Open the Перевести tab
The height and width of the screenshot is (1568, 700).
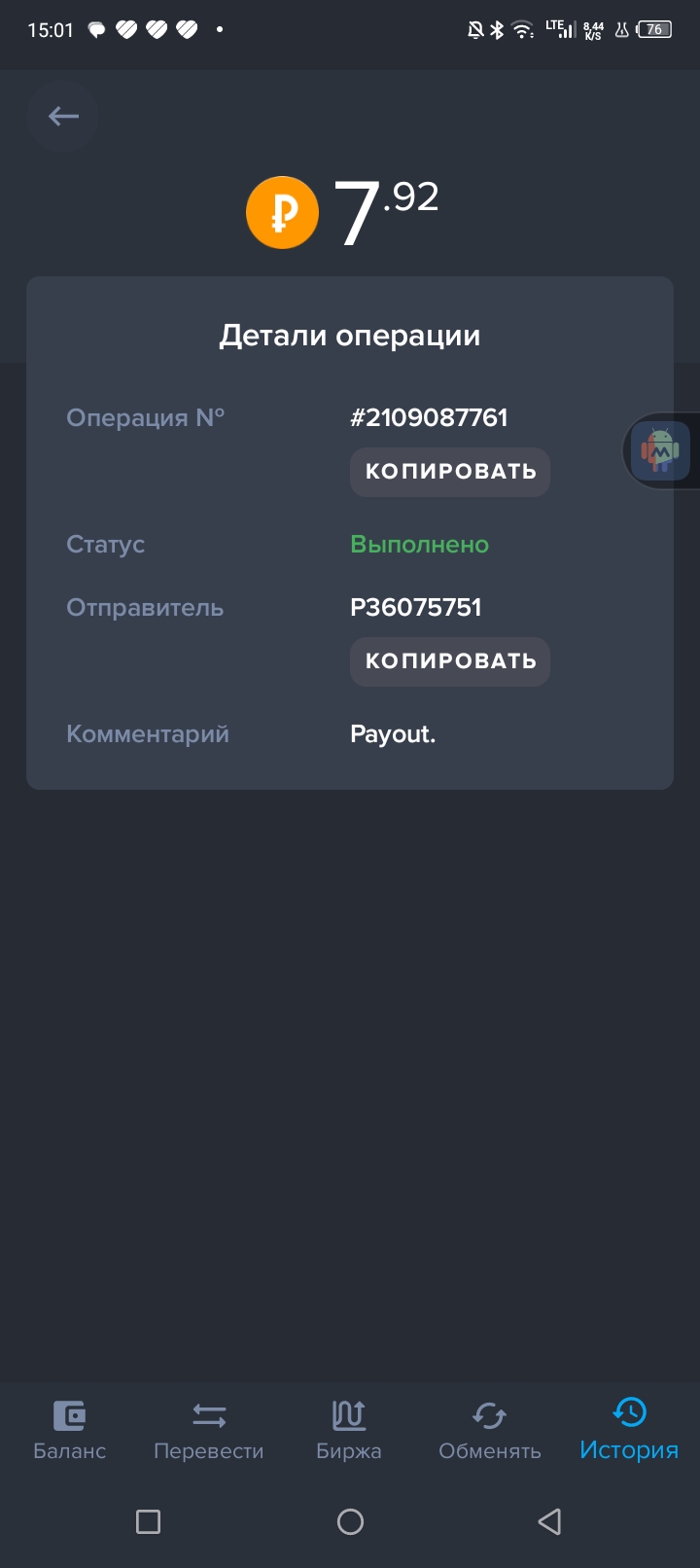click(209, 1429)
